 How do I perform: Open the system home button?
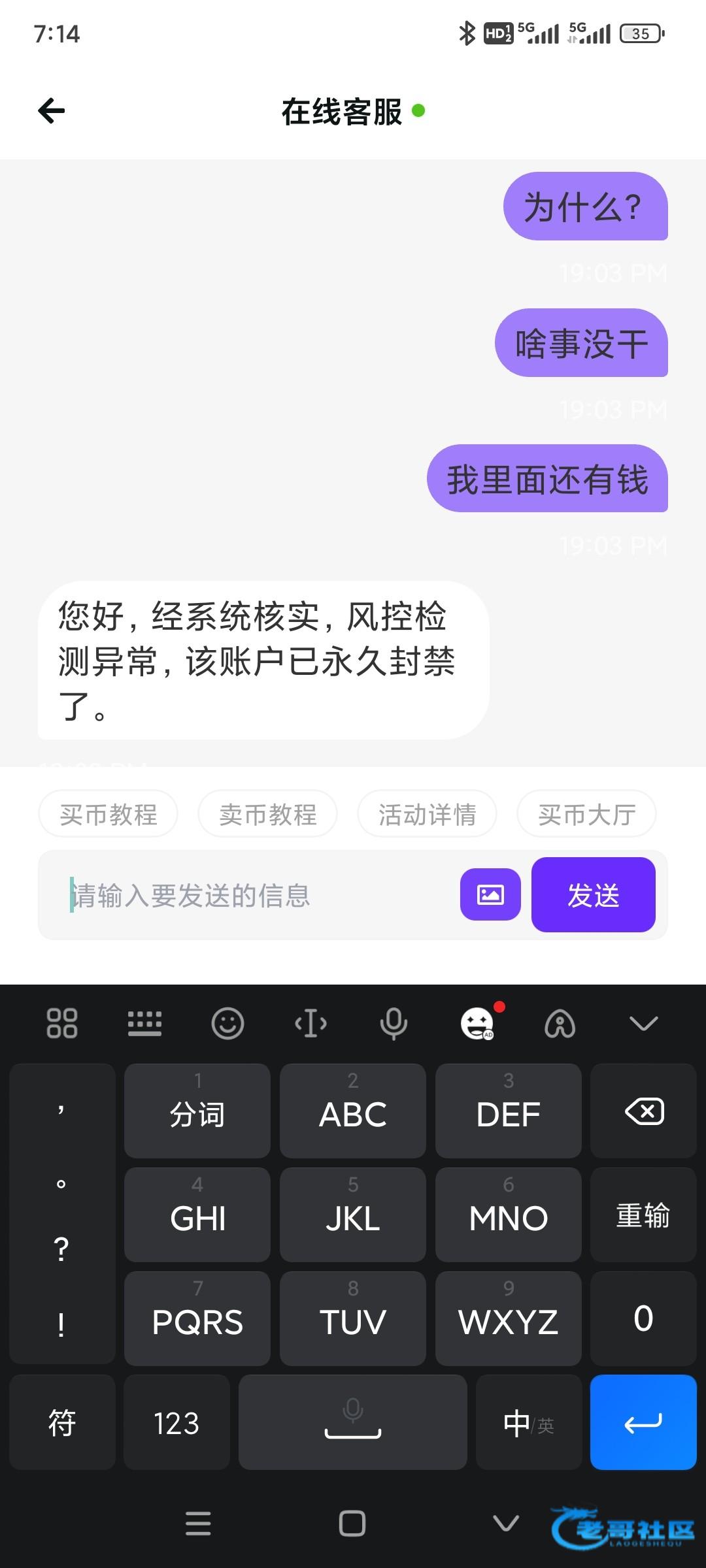coord(352,1524)
